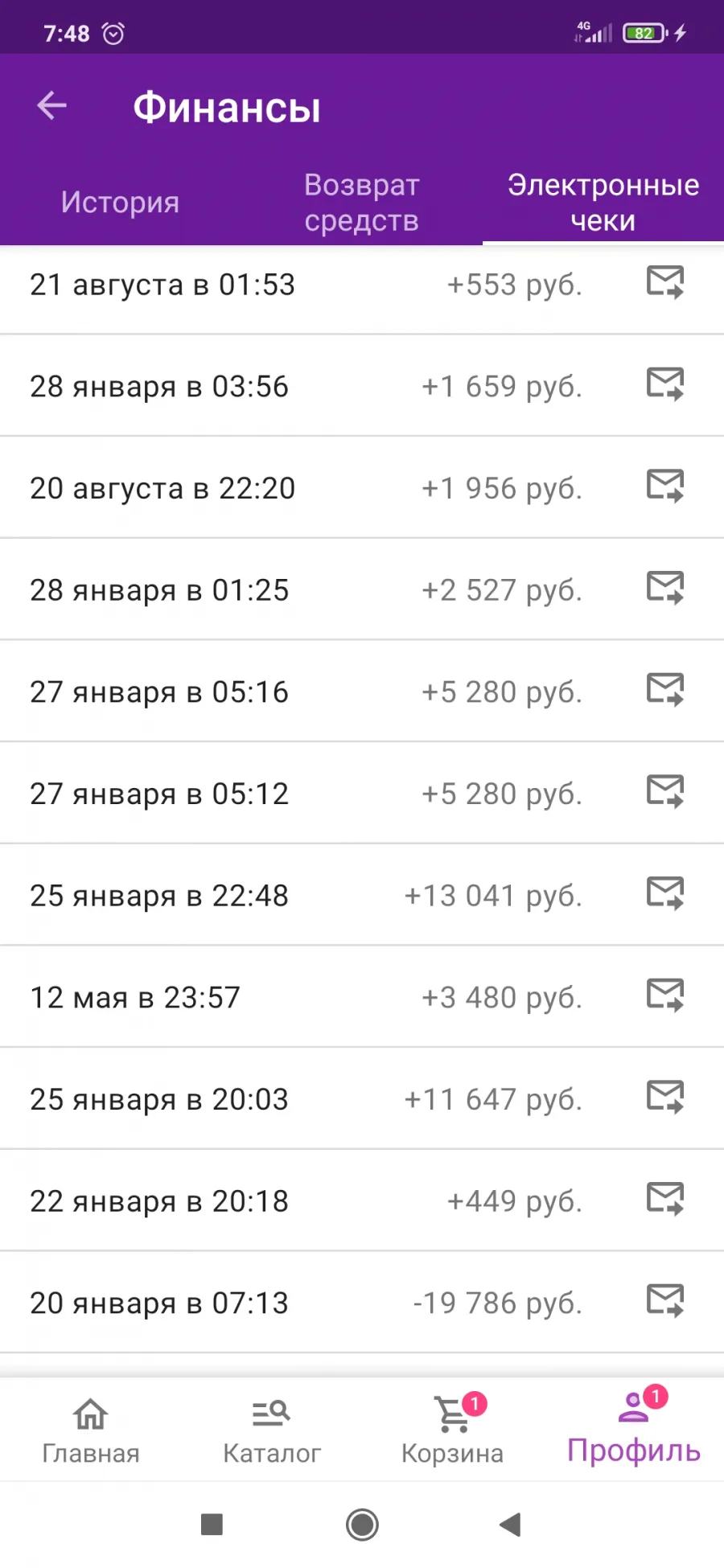Email the -19 786 руб. receipt
724x1568 pixels.
(665, 1301)
